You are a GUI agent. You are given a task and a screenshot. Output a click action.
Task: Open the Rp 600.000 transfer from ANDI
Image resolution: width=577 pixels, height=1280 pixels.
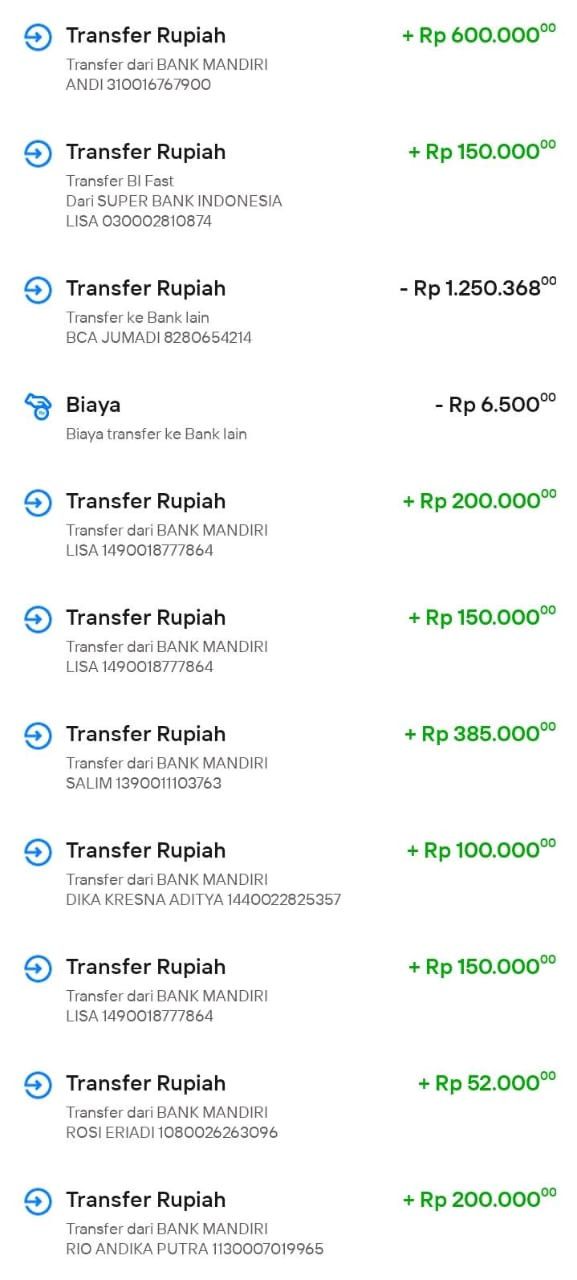(x=288, y=59)
